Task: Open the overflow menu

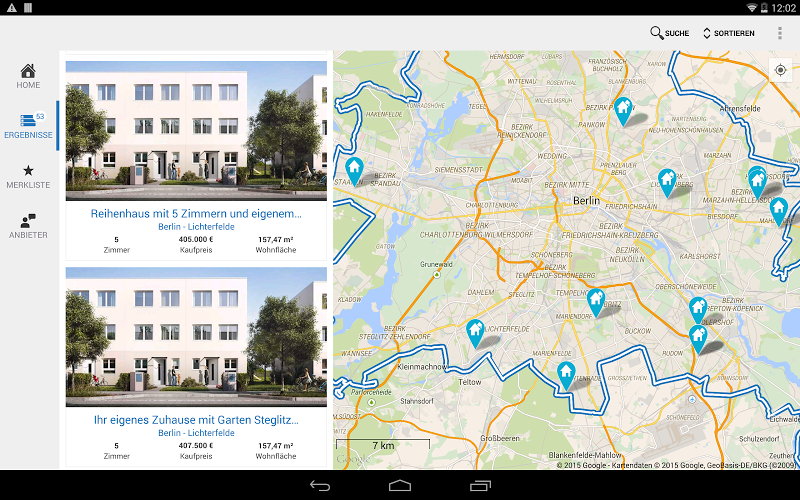Action: pyautogui.click(x=780, y=33)
